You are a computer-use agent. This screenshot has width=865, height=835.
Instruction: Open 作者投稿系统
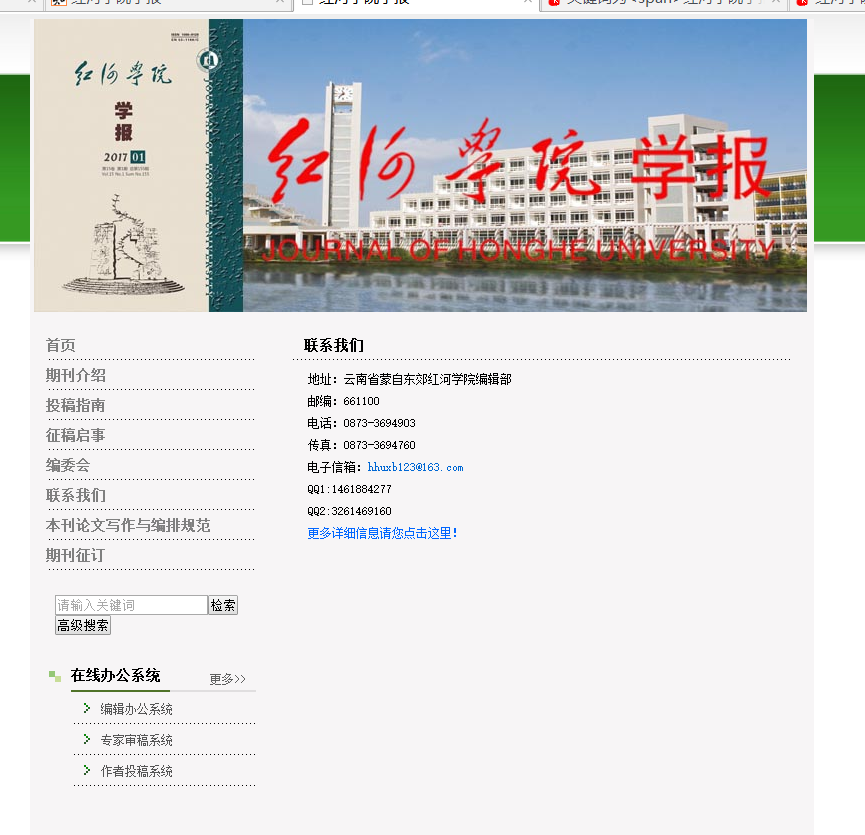(x=136, y=770)
